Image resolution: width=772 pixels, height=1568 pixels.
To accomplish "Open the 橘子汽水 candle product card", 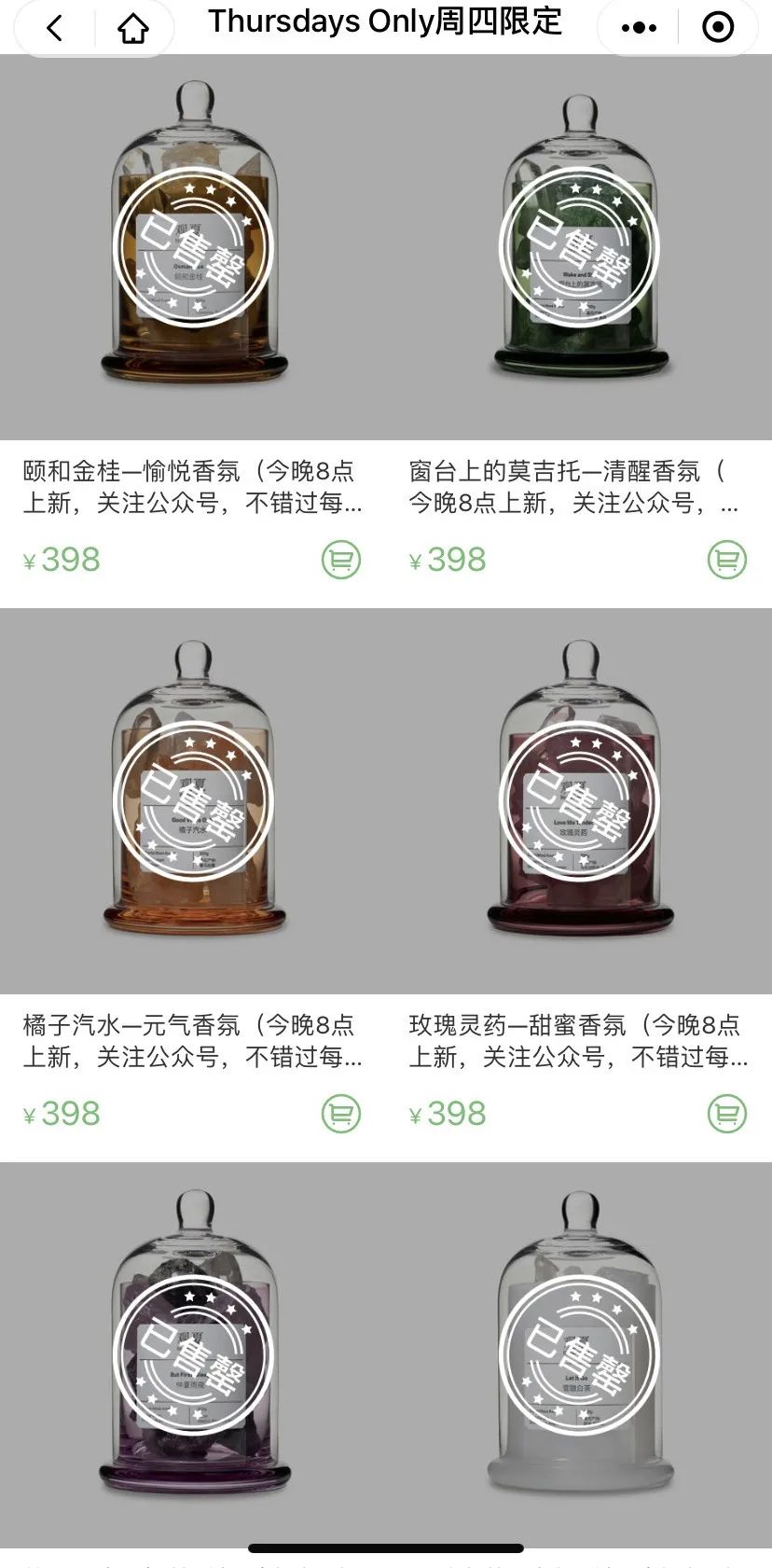I will pos(193,800).
